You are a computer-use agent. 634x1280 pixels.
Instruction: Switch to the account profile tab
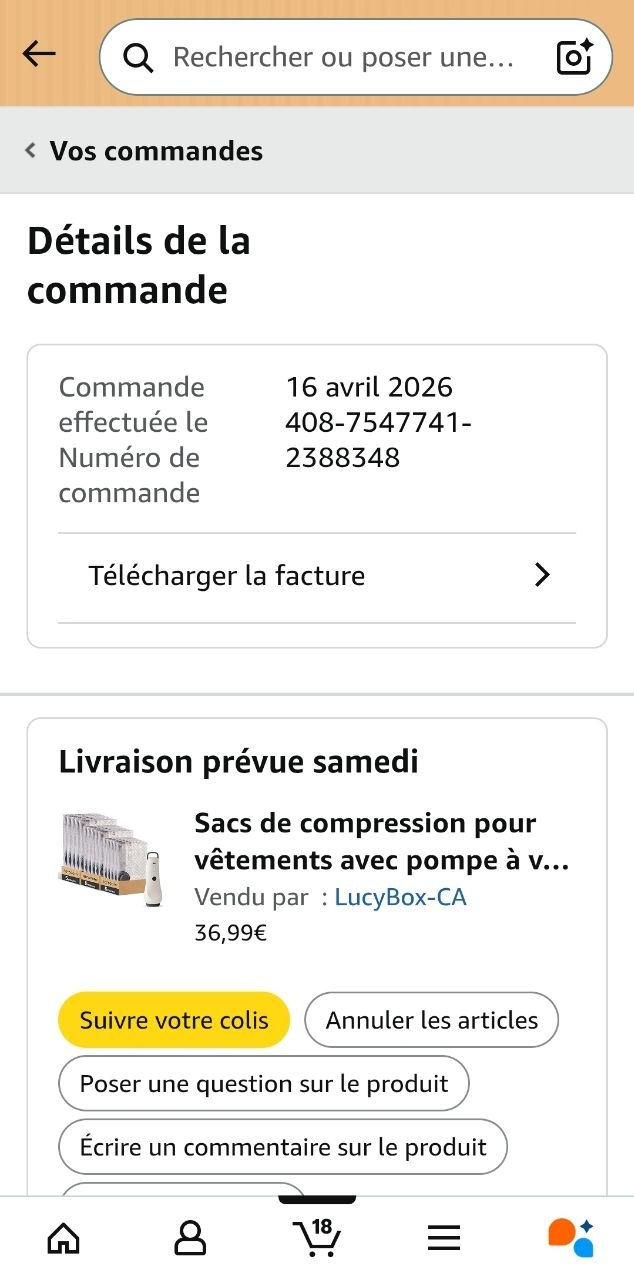[190, 1238]
